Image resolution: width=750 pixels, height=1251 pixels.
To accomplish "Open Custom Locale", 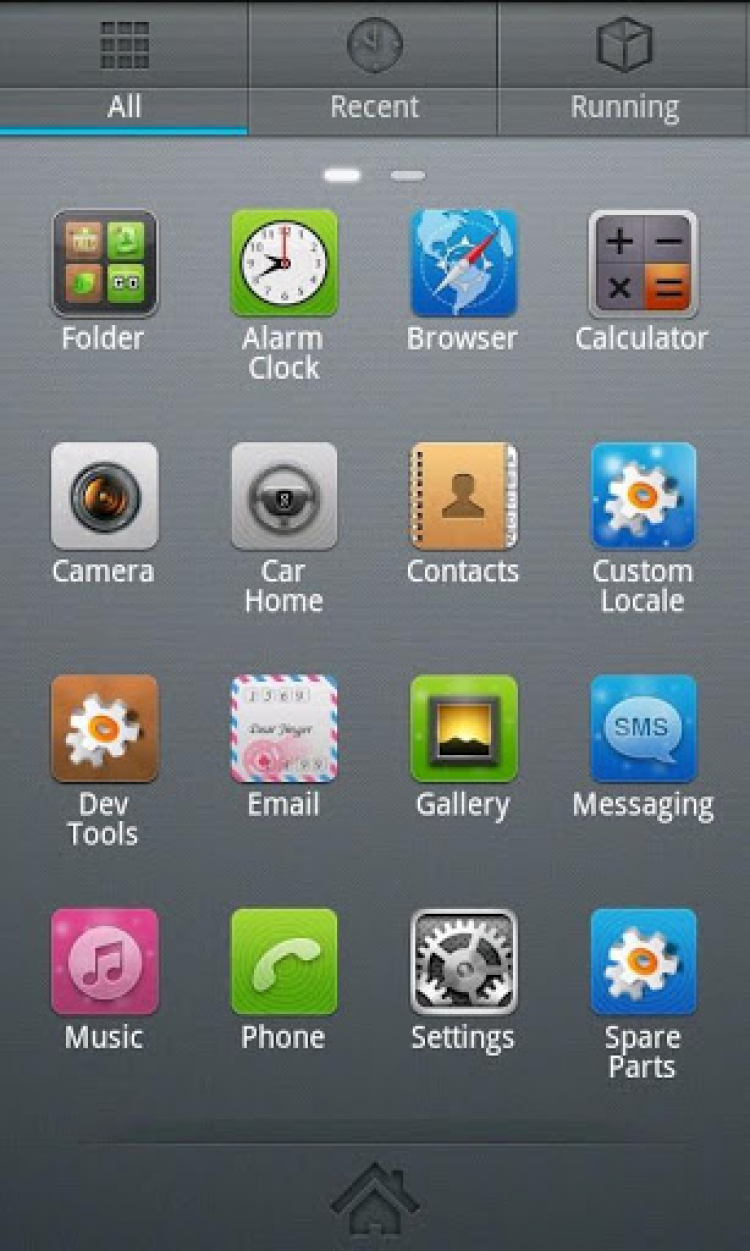I will (x=642, y=496).
